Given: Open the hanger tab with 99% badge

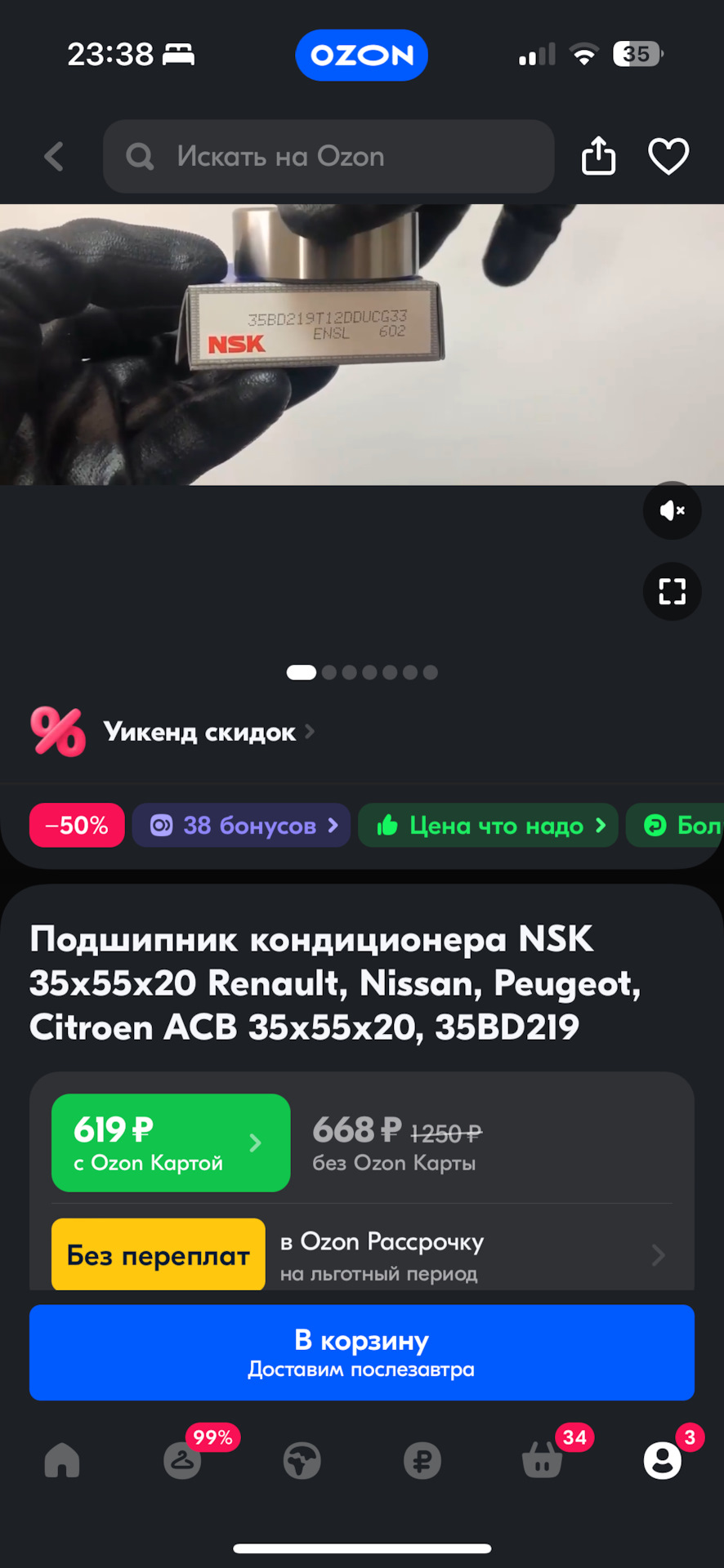Looking at the screenshot, I should tap(182, 1460).
